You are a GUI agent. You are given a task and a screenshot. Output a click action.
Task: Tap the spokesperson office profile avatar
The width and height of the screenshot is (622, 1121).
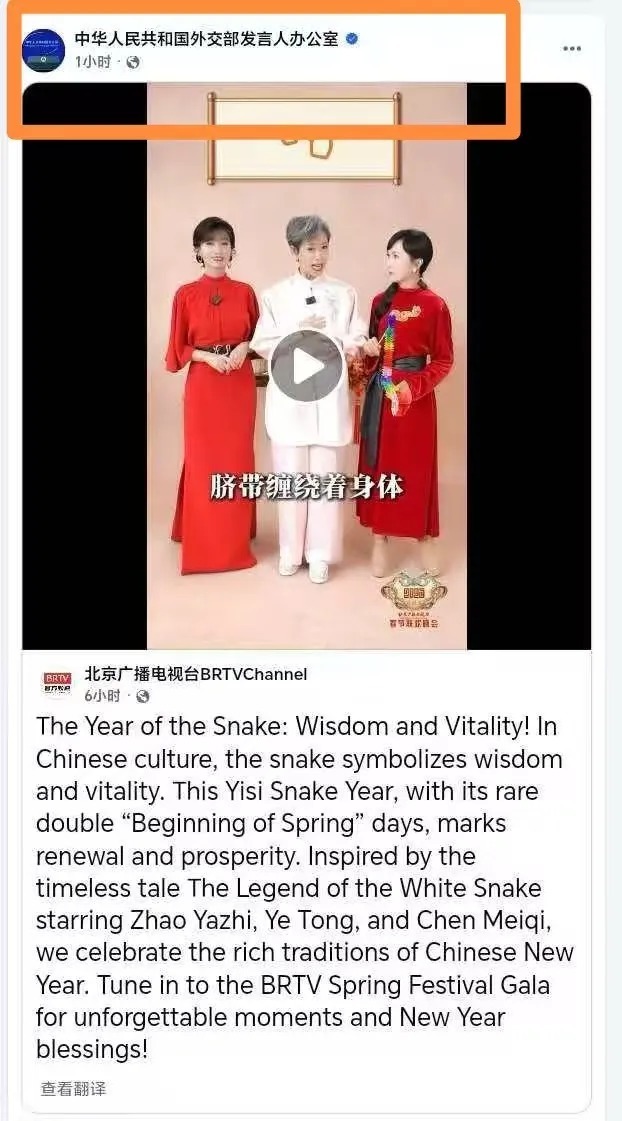pos(44,50)
